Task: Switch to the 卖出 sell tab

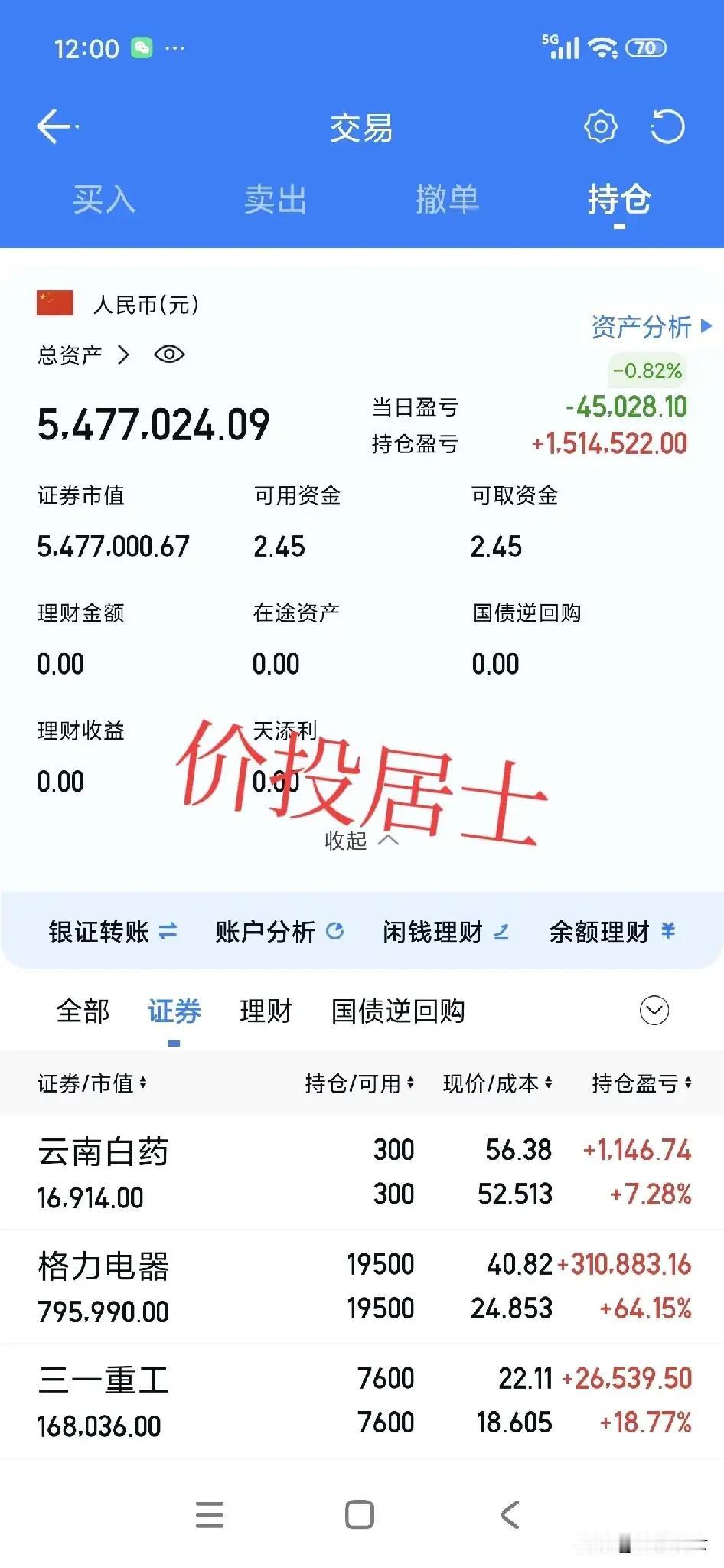Action: click(276, 199)
